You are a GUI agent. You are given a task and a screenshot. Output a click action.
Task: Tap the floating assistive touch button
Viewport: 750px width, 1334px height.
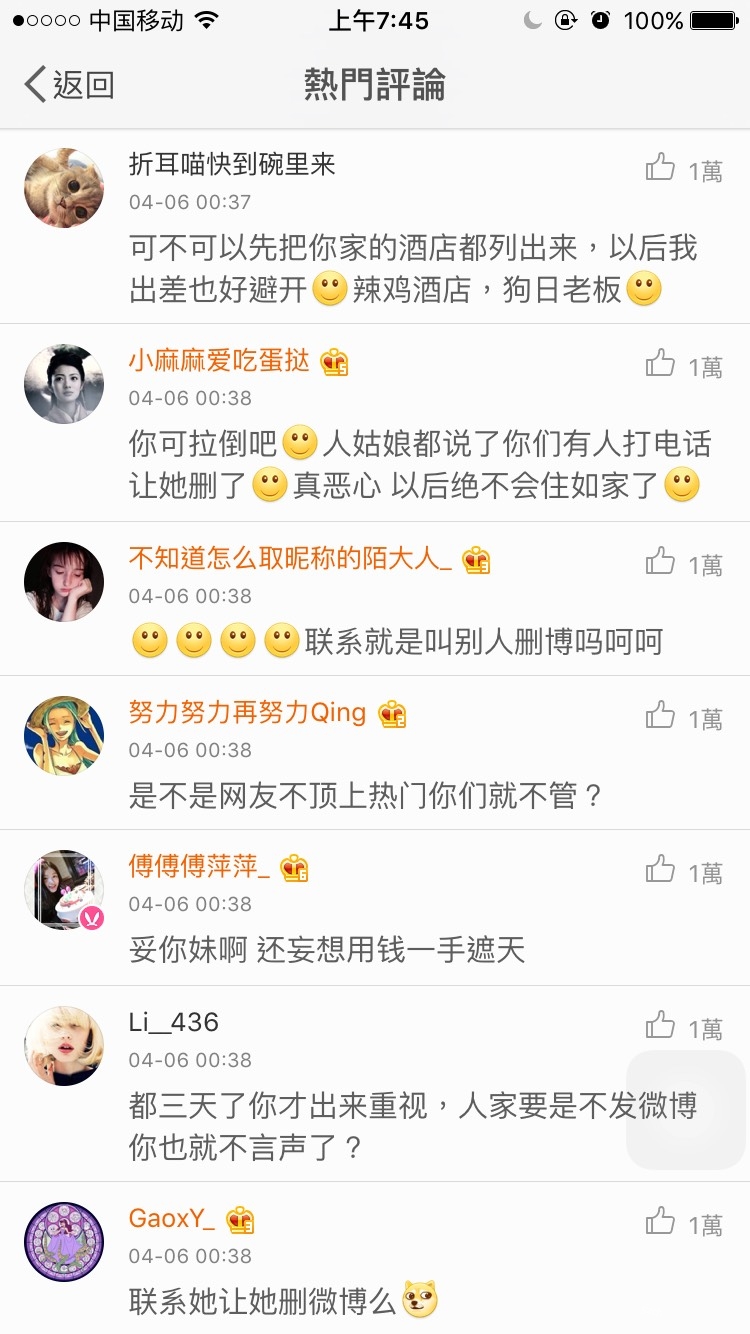pos(686,1110)
